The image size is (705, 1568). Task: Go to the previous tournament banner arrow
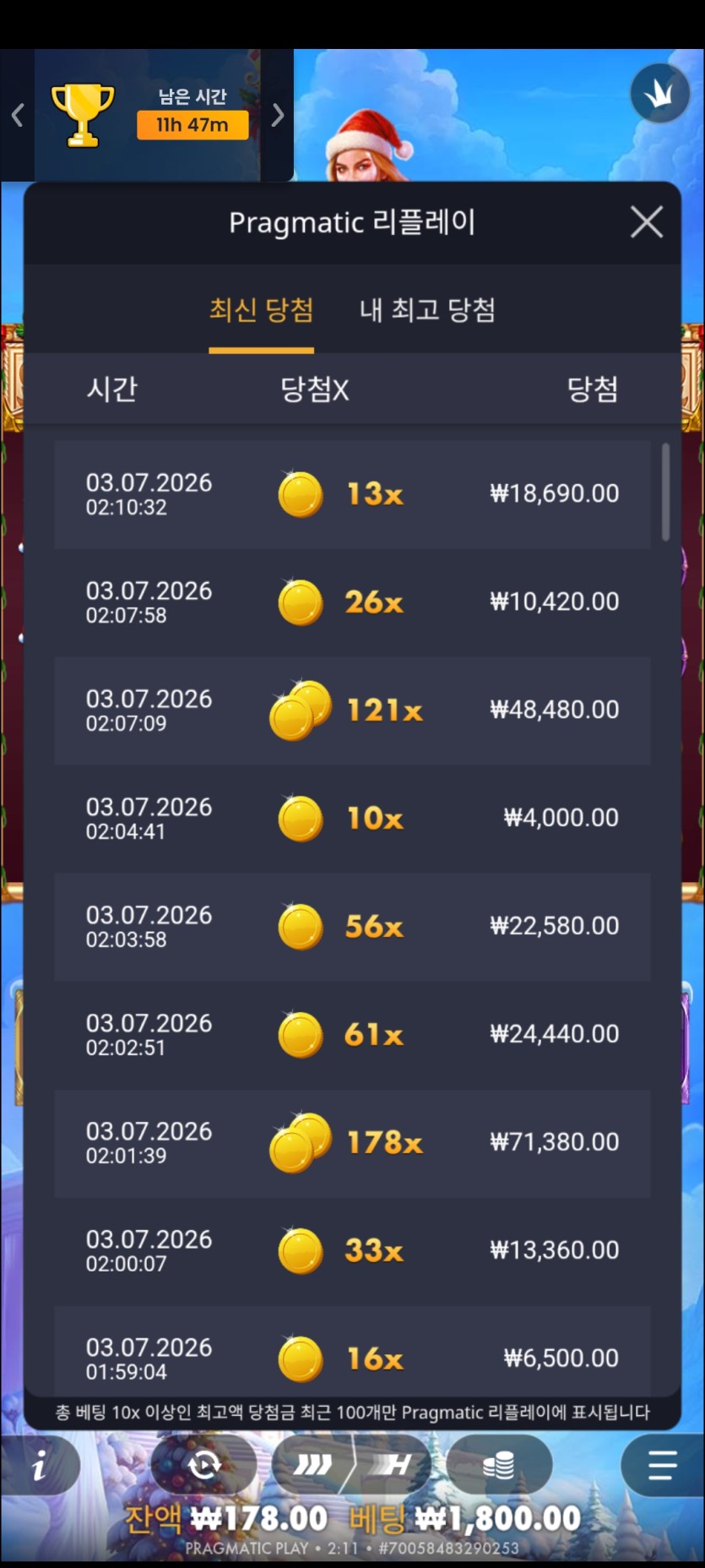17,115
